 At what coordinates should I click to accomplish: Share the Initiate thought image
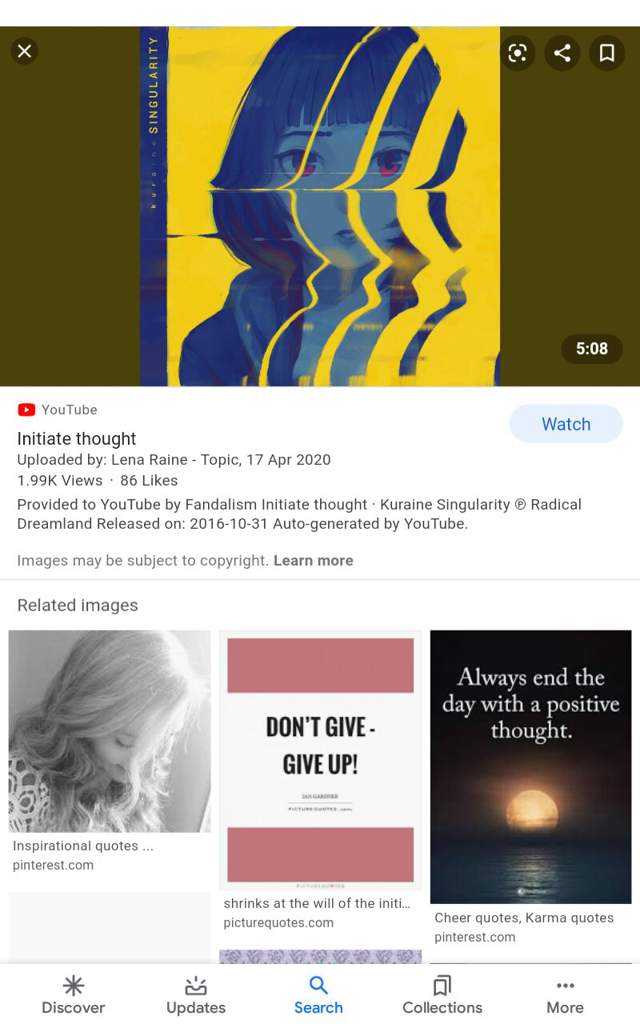pos(562,53)
